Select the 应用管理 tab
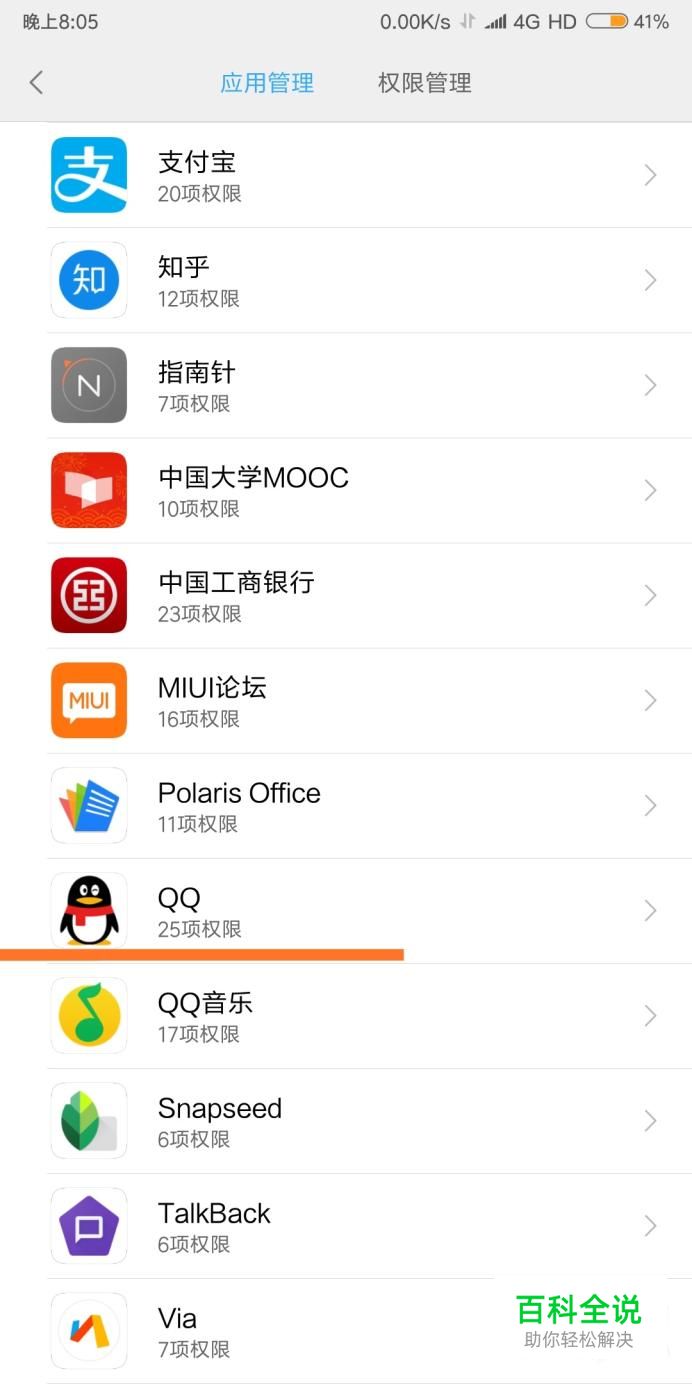The width and height of the screenshot is (692, 1384). [267, 83]
